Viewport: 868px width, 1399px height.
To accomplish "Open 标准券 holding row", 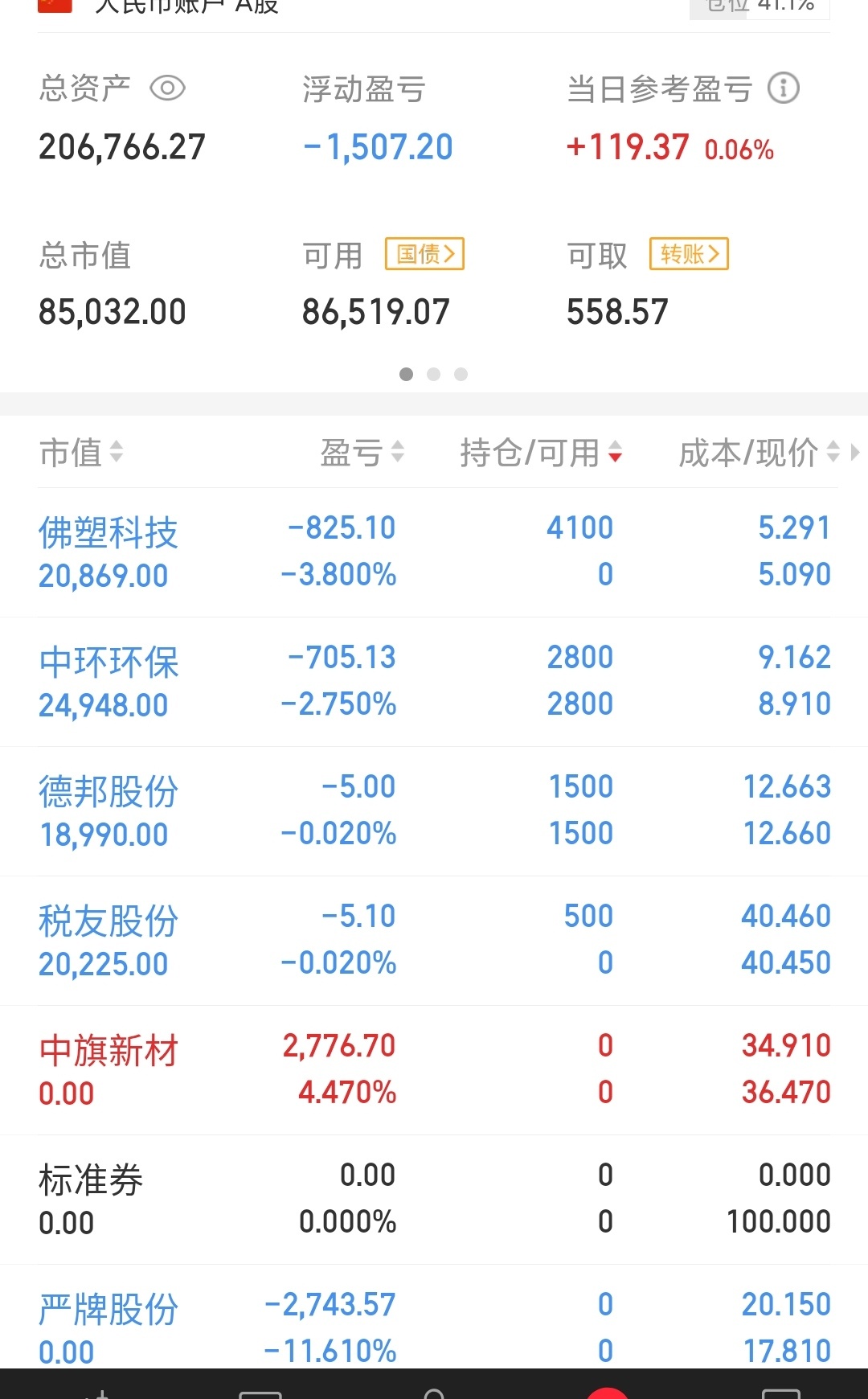I will tap(434, 1200).
